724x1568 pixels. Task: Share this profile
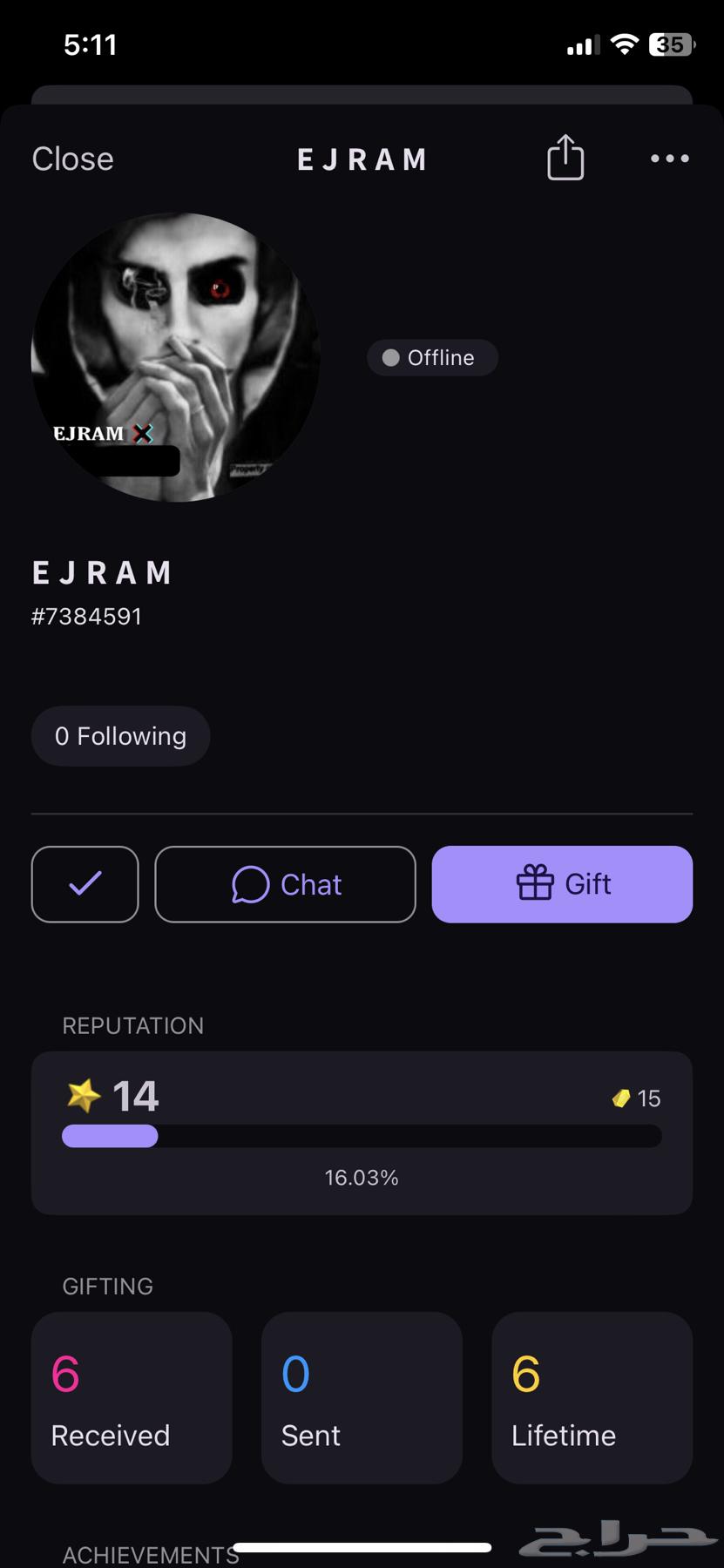pyautogui.click(x=565, y=158)
